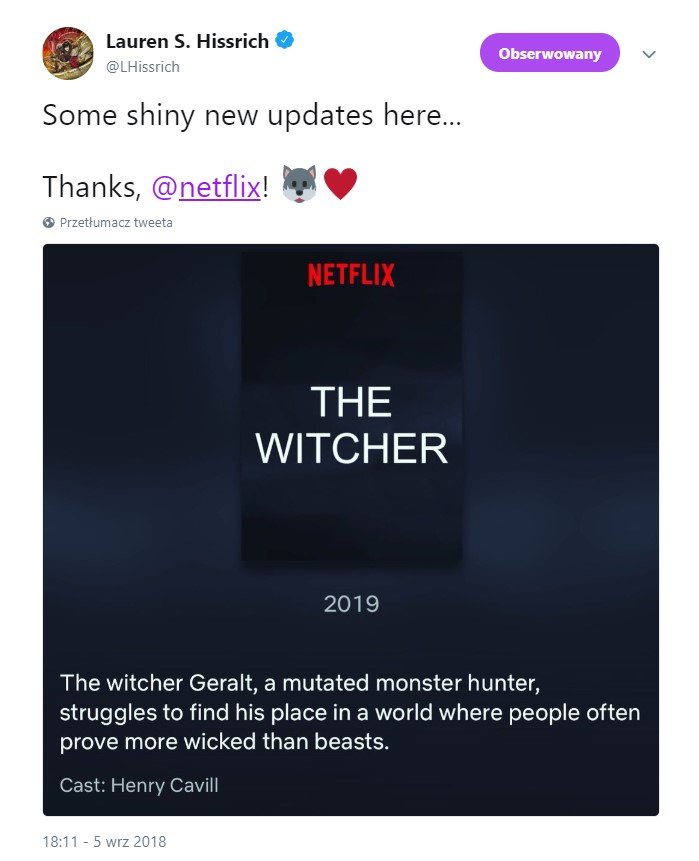Tap the Obserwowany follow button

click(x=550, y=53)
